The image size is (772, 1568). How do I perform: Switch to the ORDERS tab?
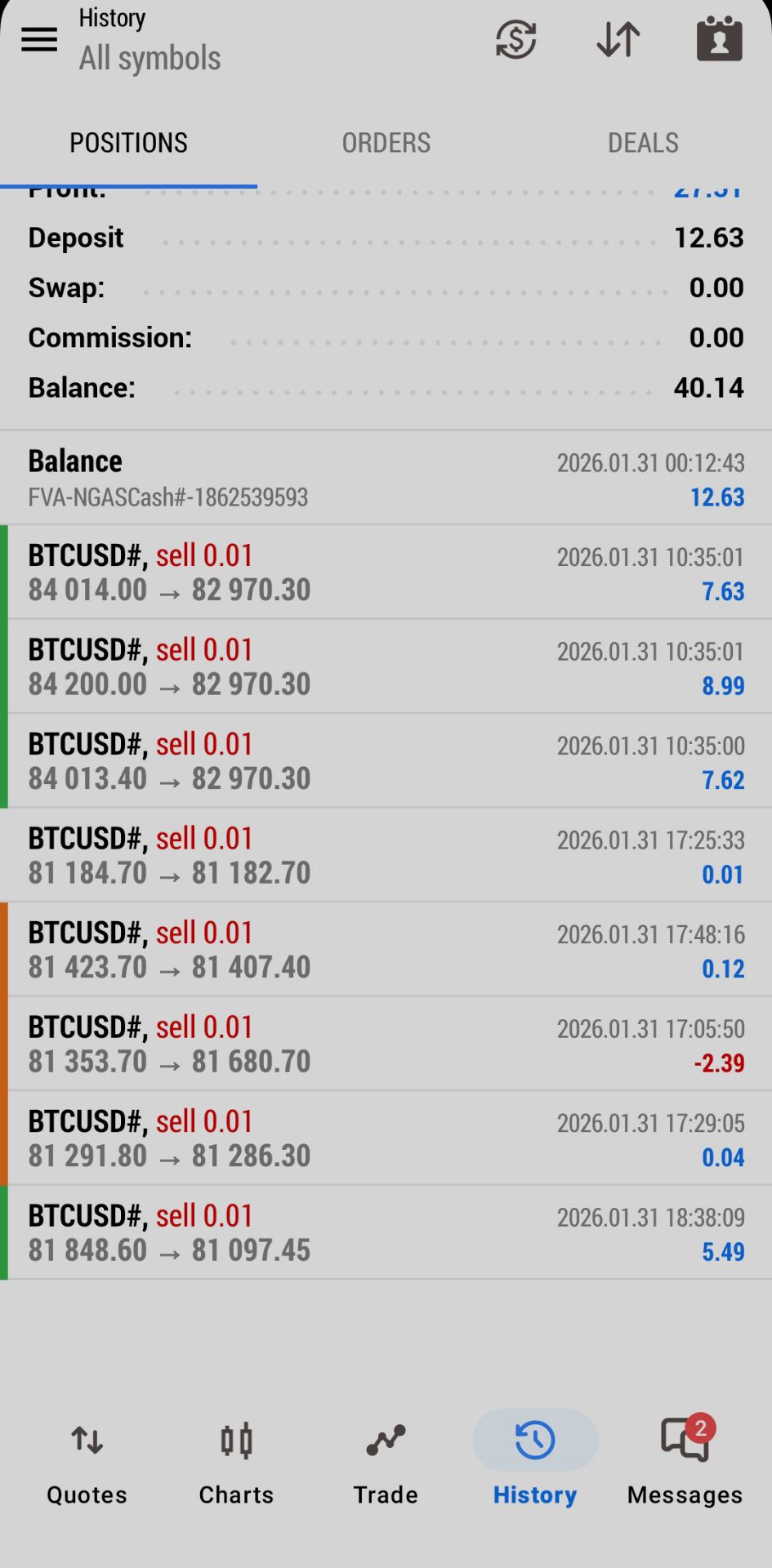pos(386,143)
